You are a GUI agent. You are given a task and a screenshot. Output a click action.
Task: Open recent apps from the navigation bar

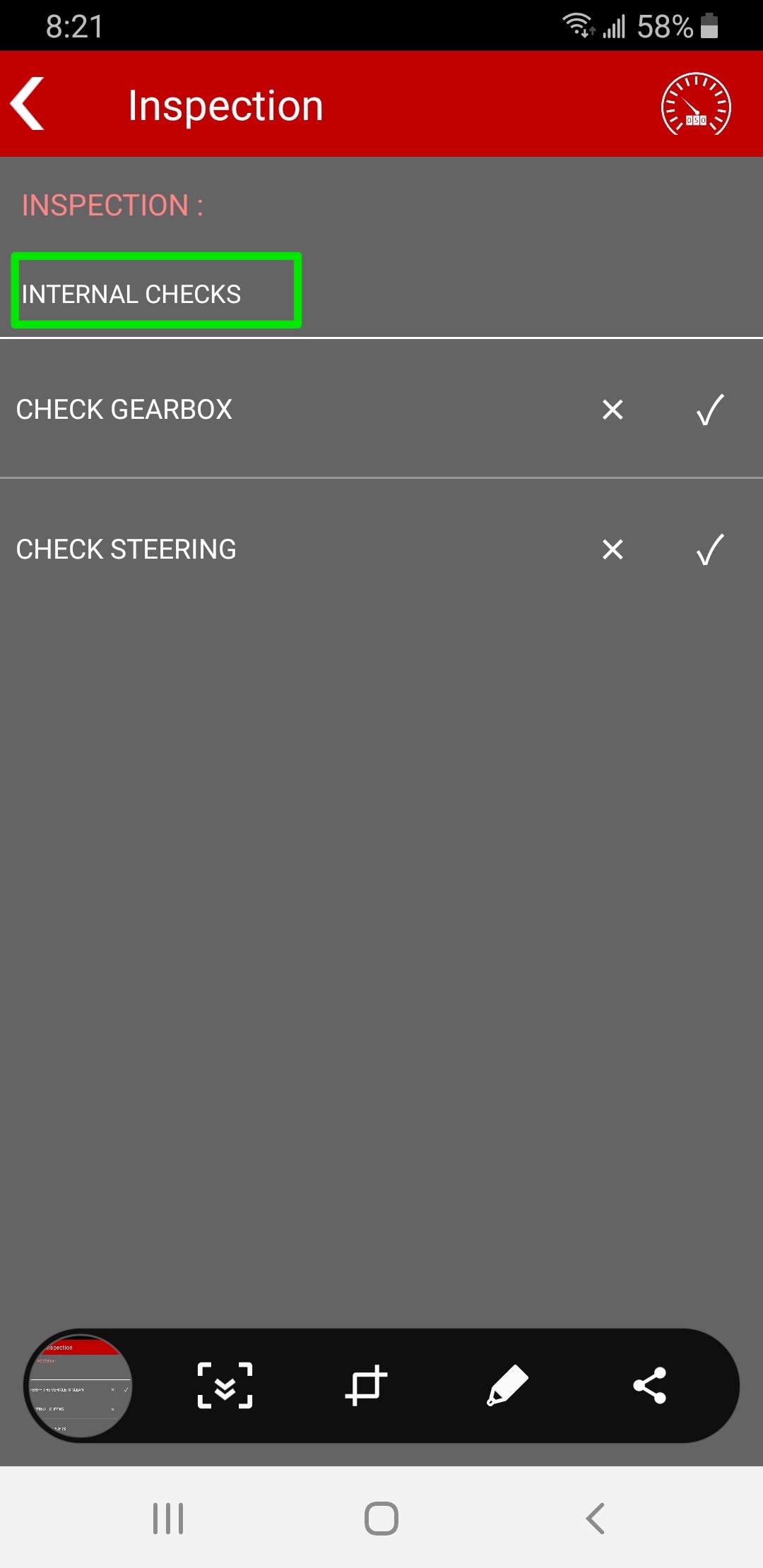pyautogui.click(x=168, y=1519)
